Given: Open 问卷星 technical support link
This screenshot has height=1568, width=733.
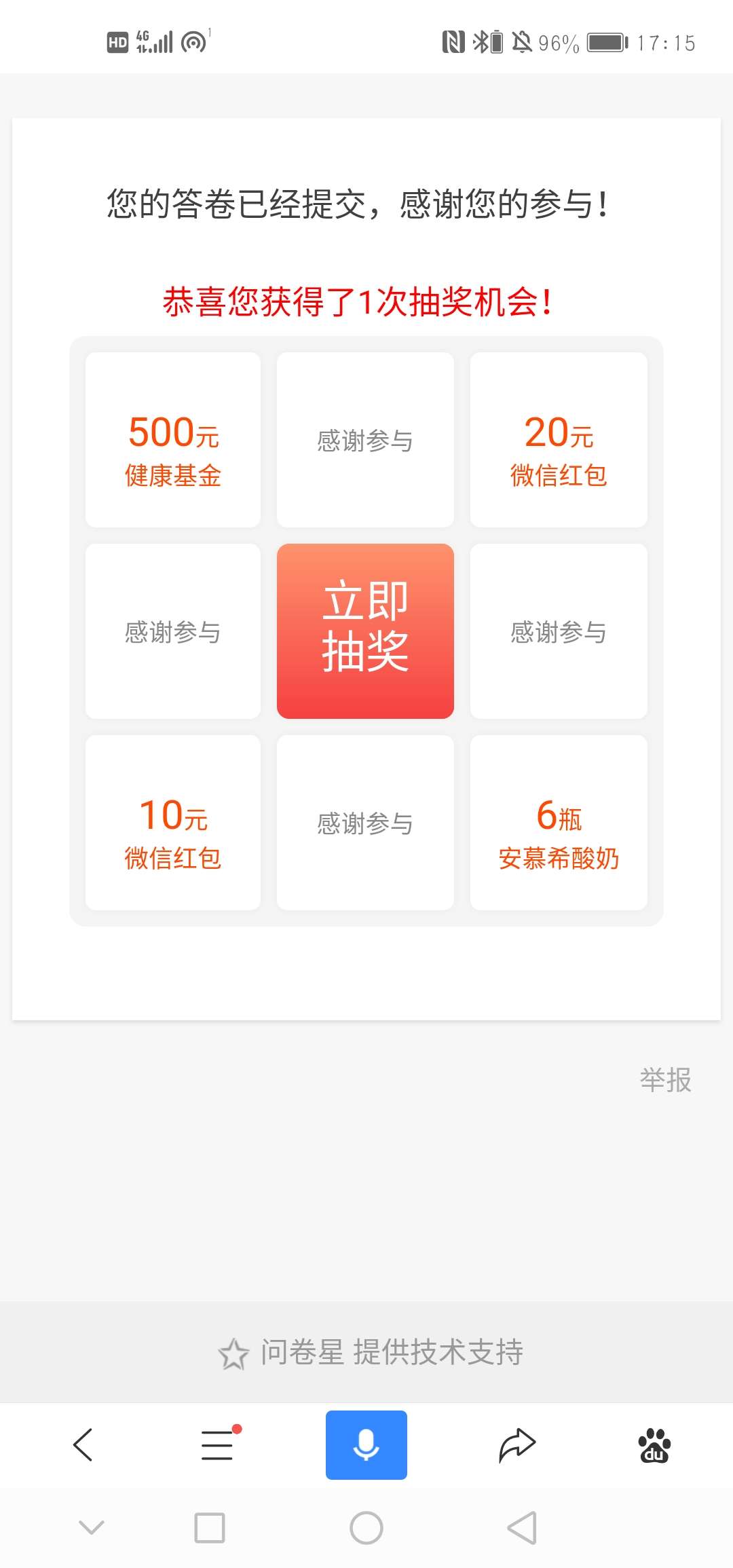Looking at the screenshot, I should (371, 1352).
